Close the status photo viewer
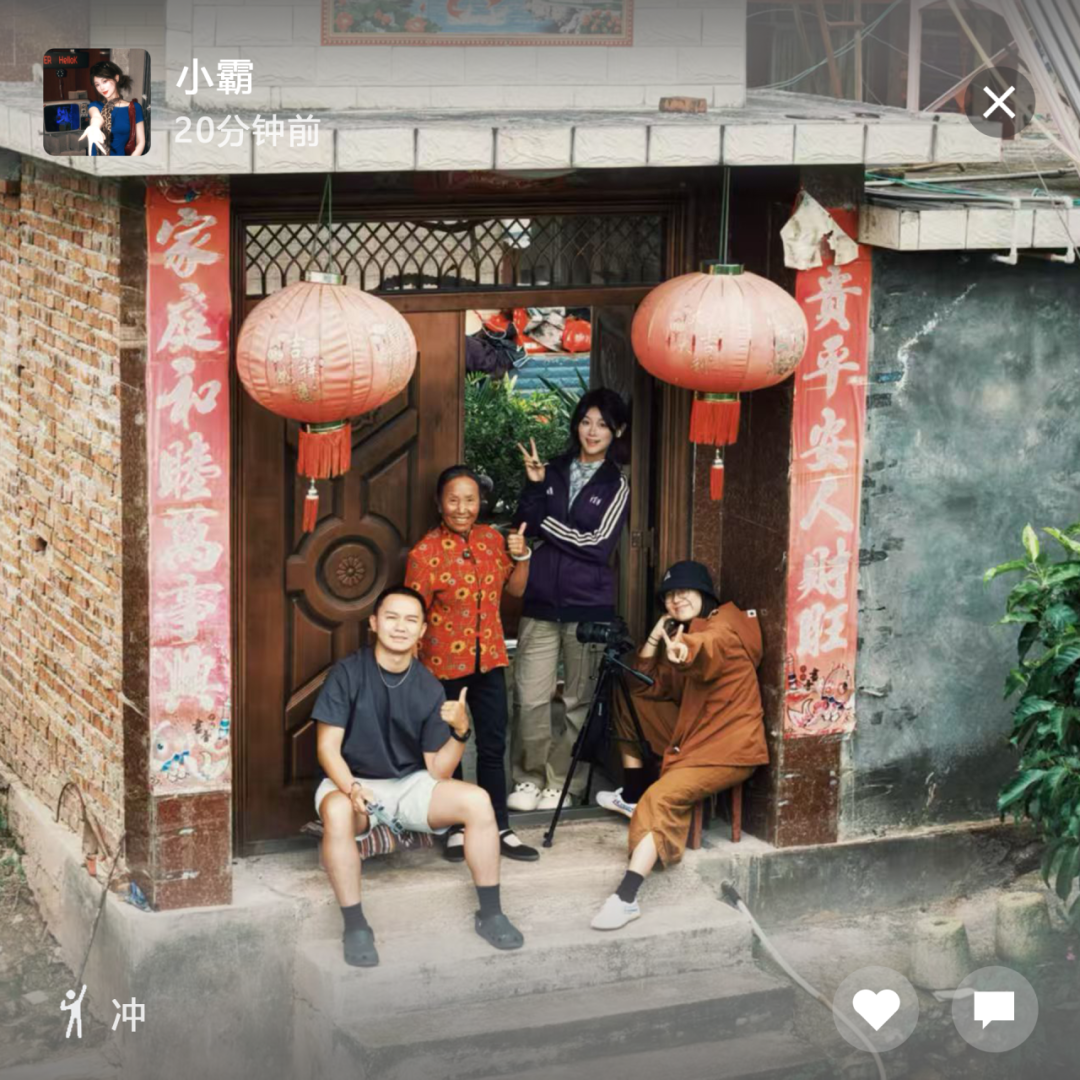 click(998, 102)
